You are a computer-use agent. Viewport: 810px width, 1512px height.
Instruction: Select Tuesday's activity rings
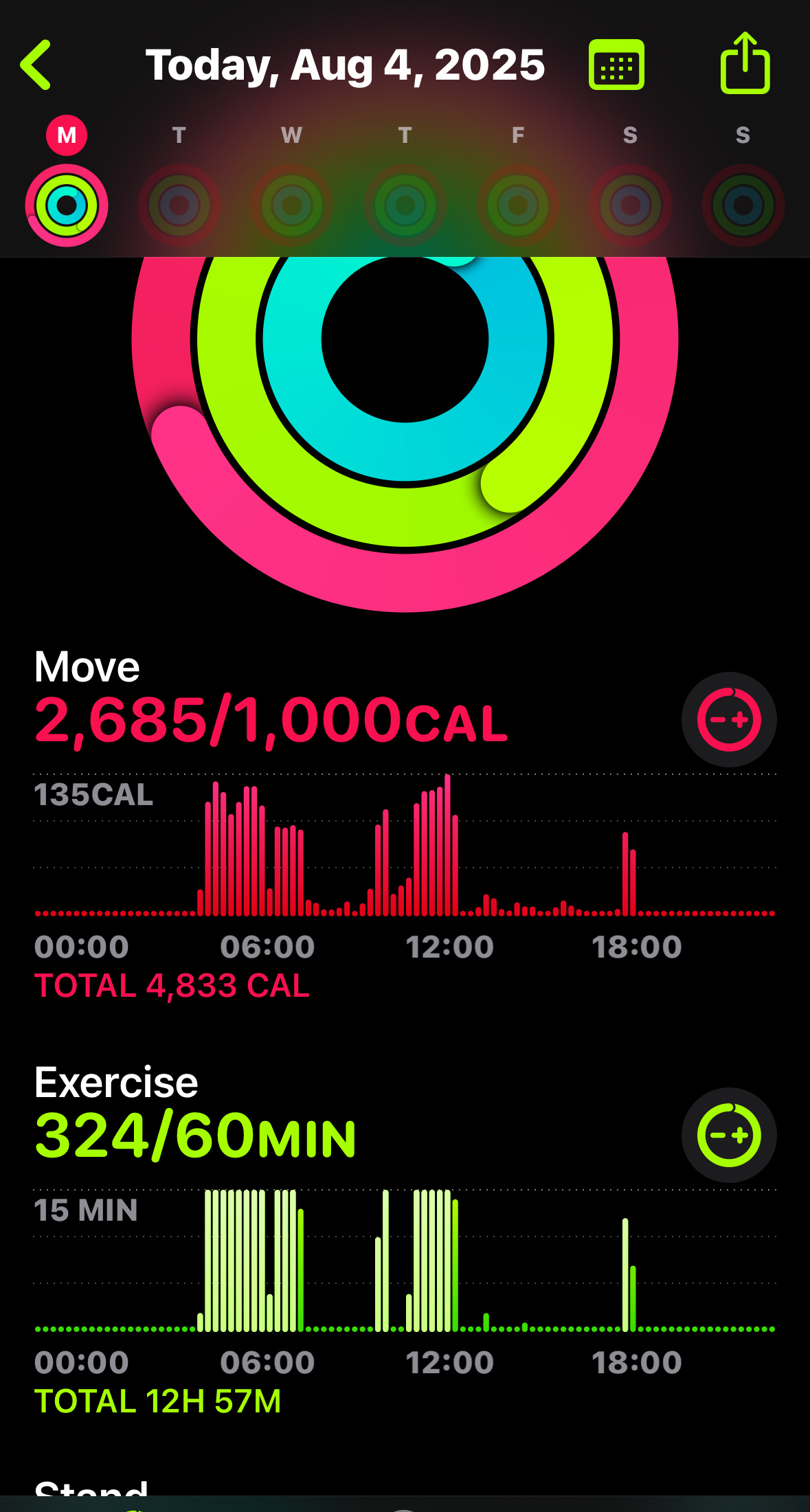179,205
